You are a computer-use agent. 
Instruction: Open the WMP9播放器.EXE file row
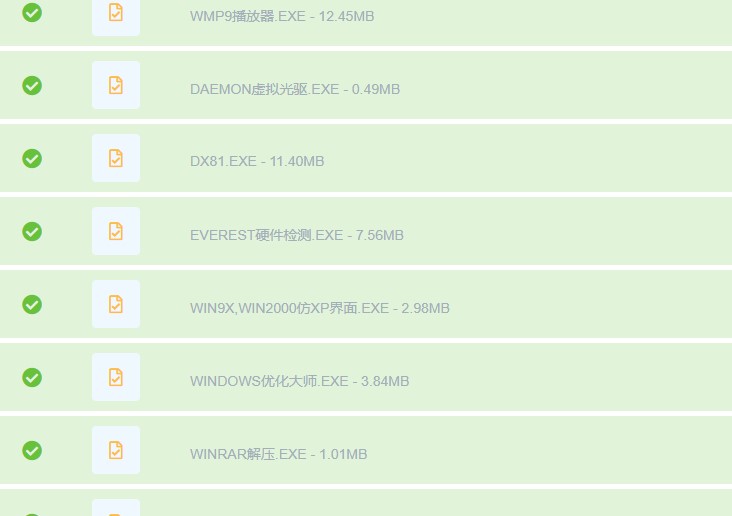coord(282,17)
